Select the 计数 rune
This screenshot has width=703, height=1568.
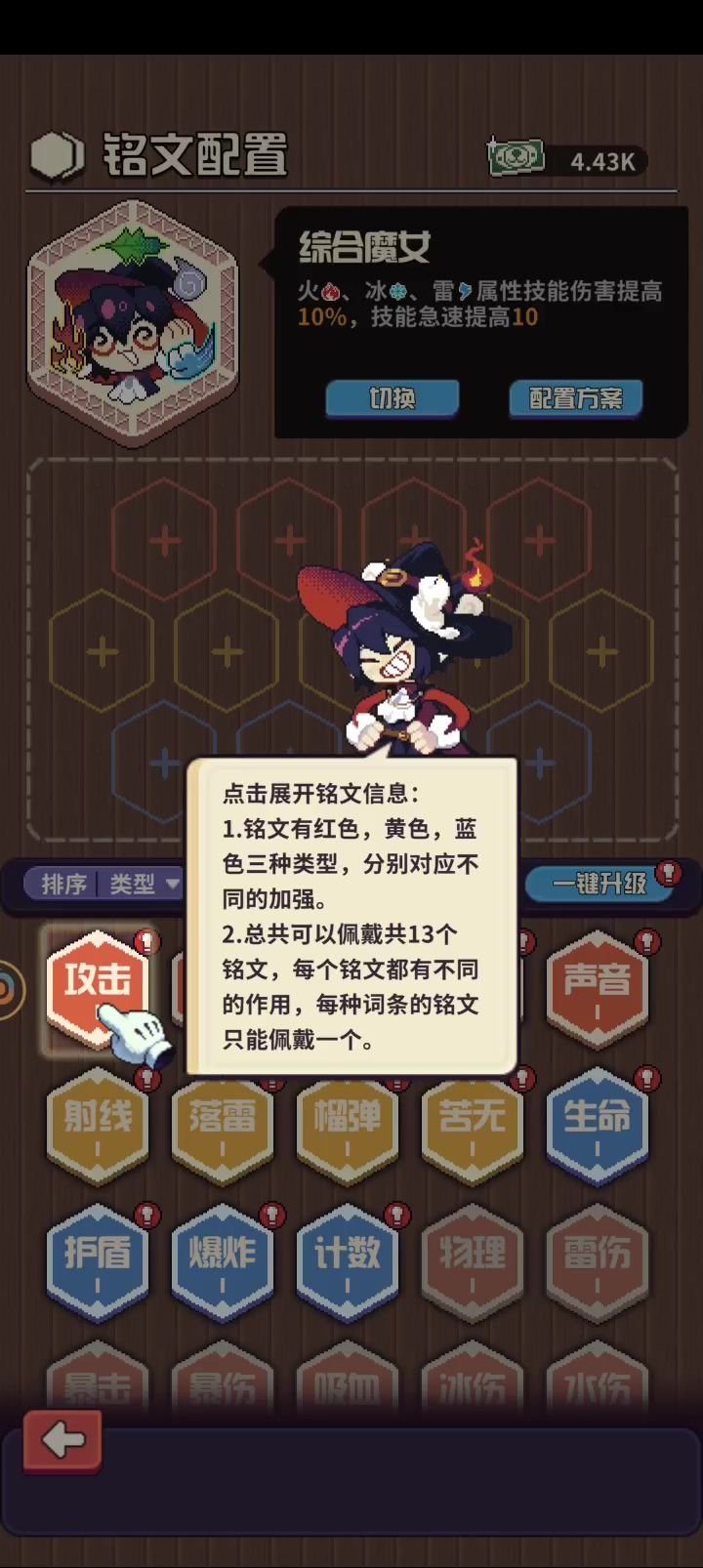347,1259
